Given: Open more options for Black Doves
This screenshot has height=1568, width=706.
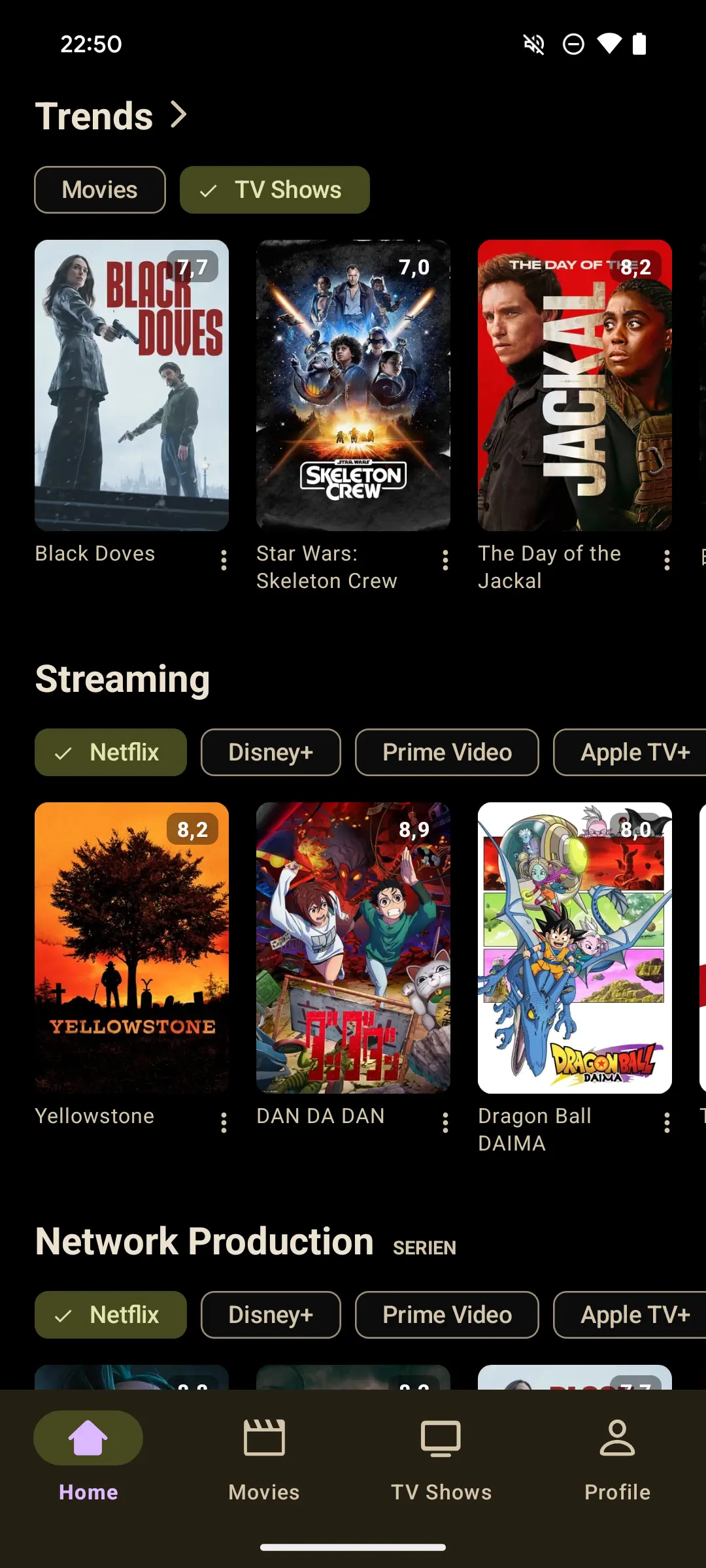Looking at the screenshot, I should [x=224, y=560].
